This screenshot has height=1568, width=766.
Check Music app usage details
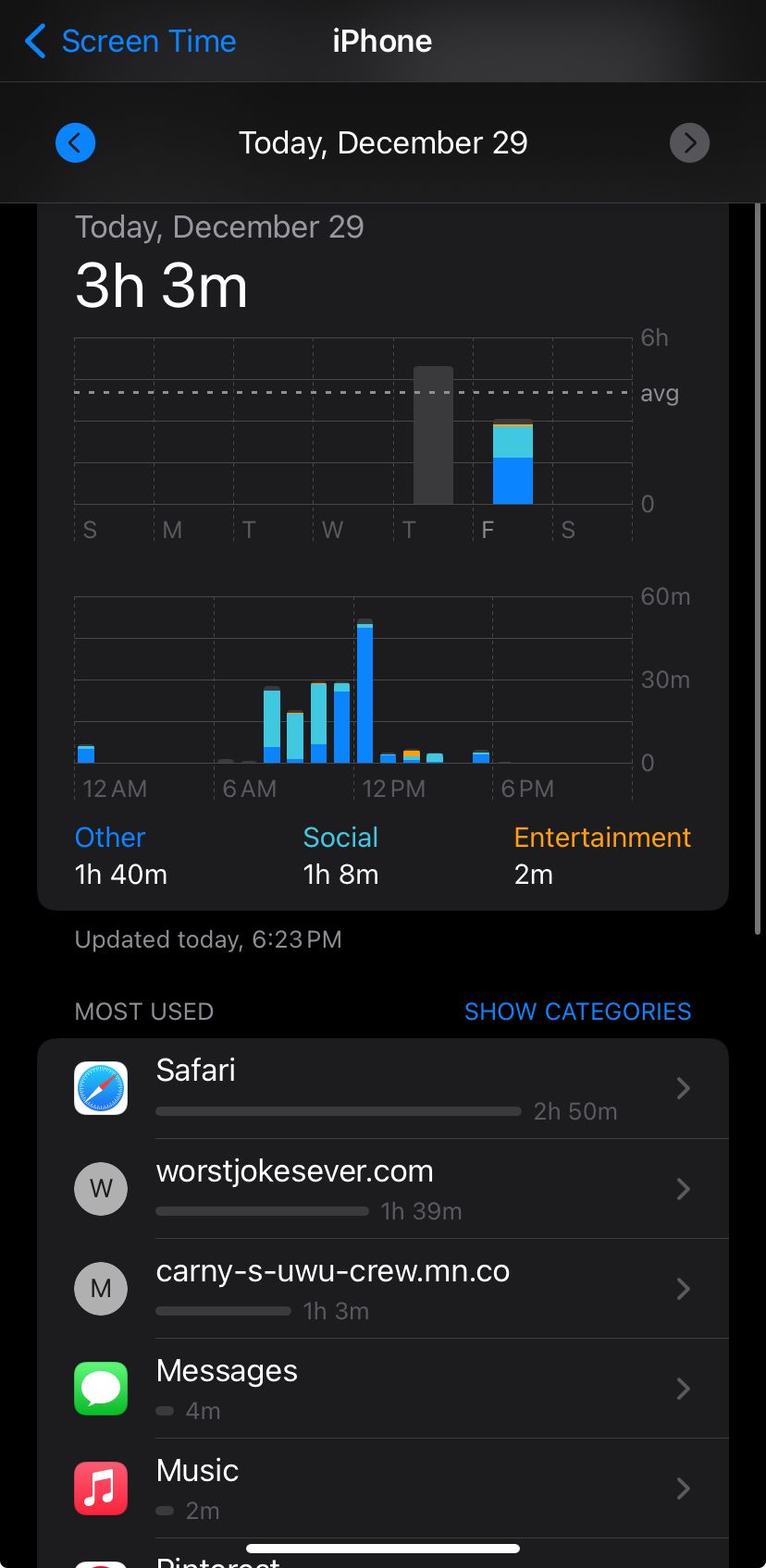coord(383,1488)
